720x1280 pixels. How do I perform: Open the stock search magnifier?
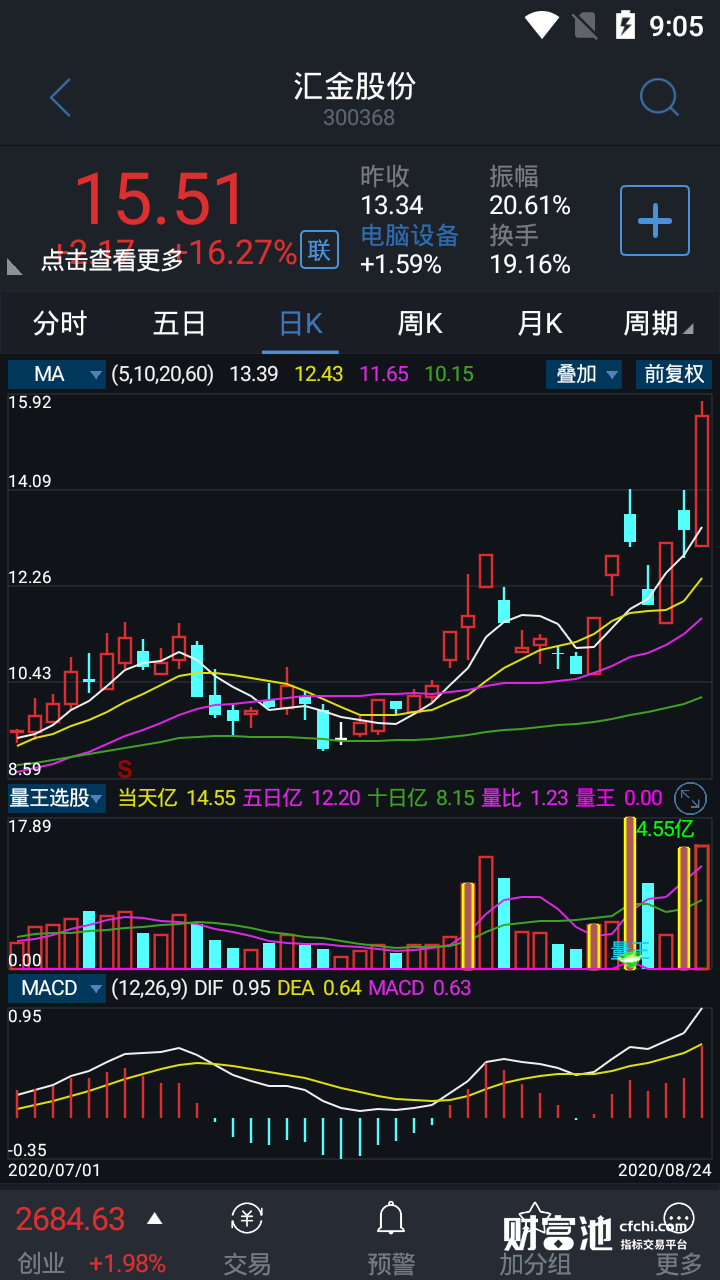[659, 98]
